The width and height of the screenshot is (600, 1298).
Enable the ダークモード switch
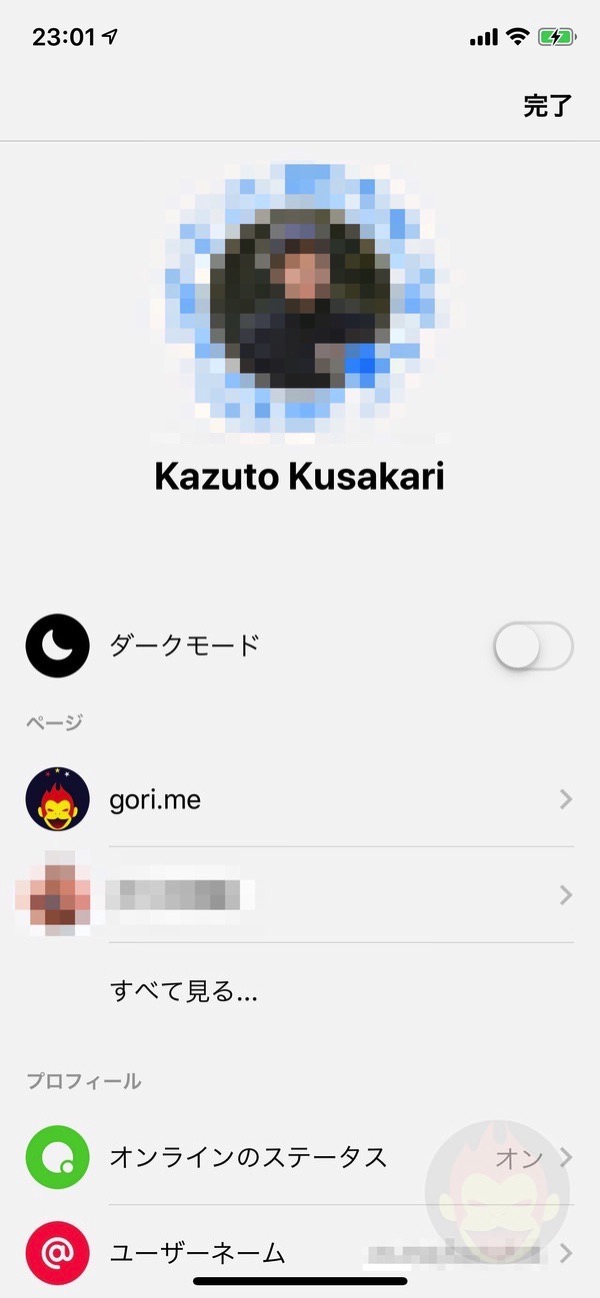[533, 646]
